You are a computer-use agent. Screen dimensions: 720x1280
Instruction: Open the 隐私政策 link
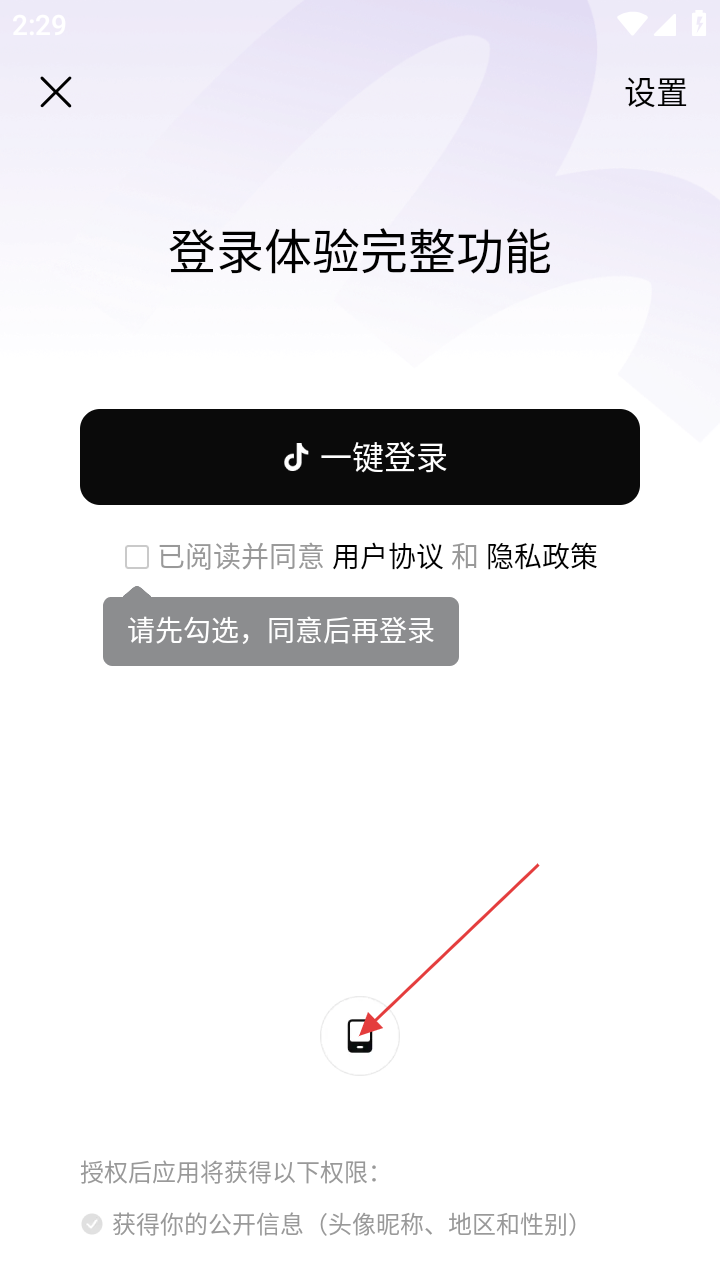click(x=542, y=557)
